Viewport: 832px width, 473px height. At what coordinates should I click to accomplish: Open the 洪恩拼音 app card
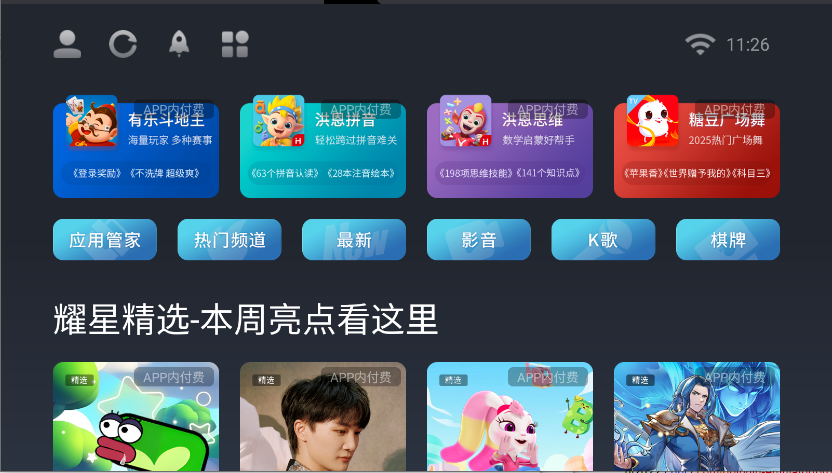[x=322, y=150]
